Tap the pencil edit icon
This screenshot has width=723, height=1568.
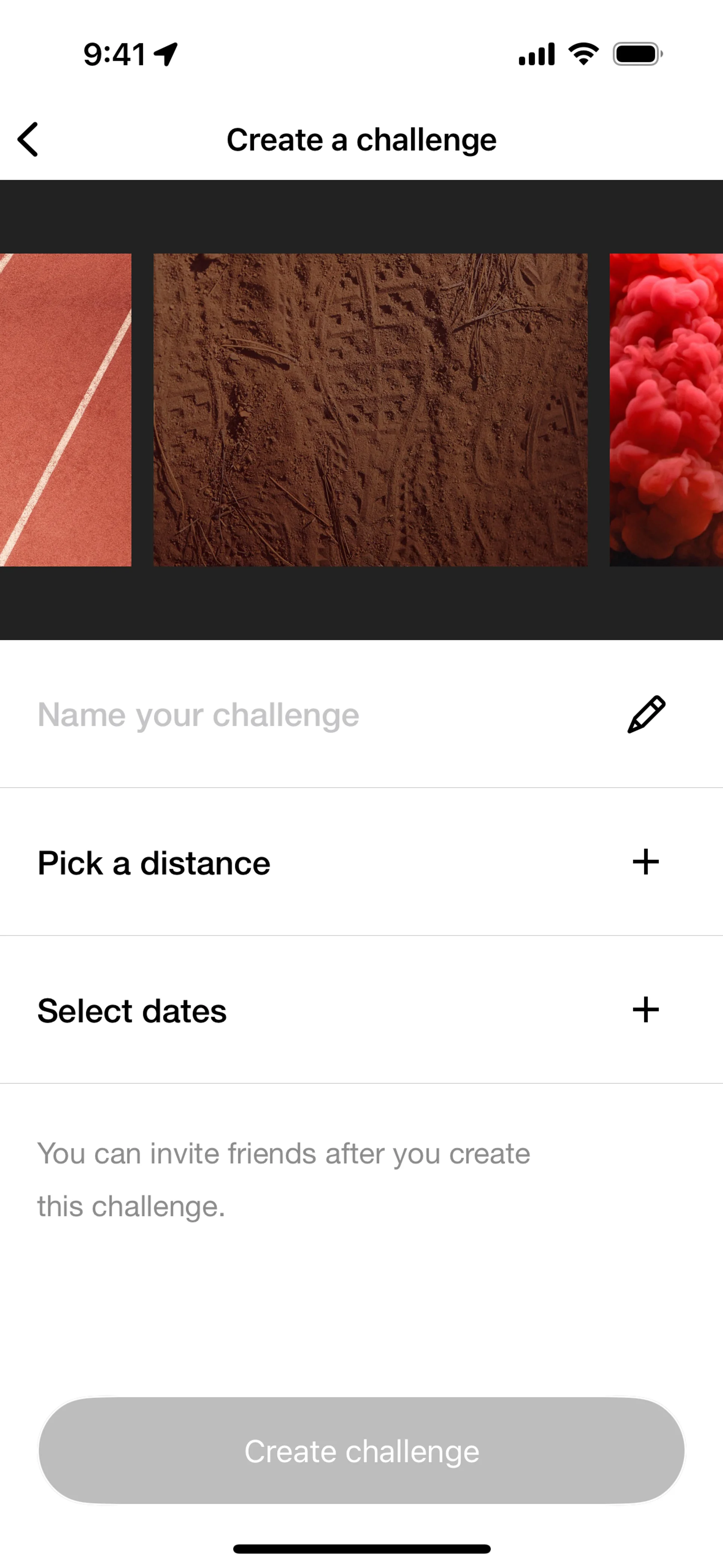pos(646,714)
